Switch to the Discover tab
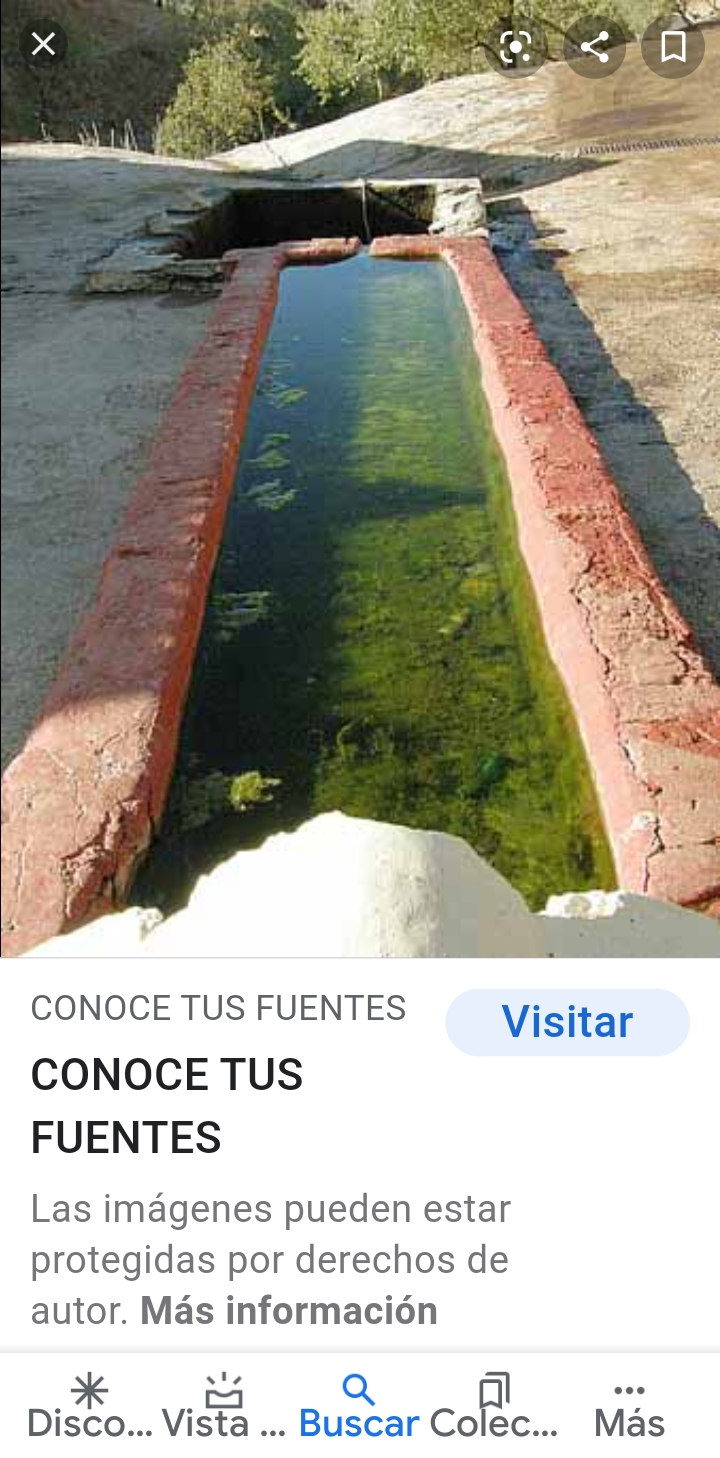This screenshot has width=720, height=1458. (89, 1406)
